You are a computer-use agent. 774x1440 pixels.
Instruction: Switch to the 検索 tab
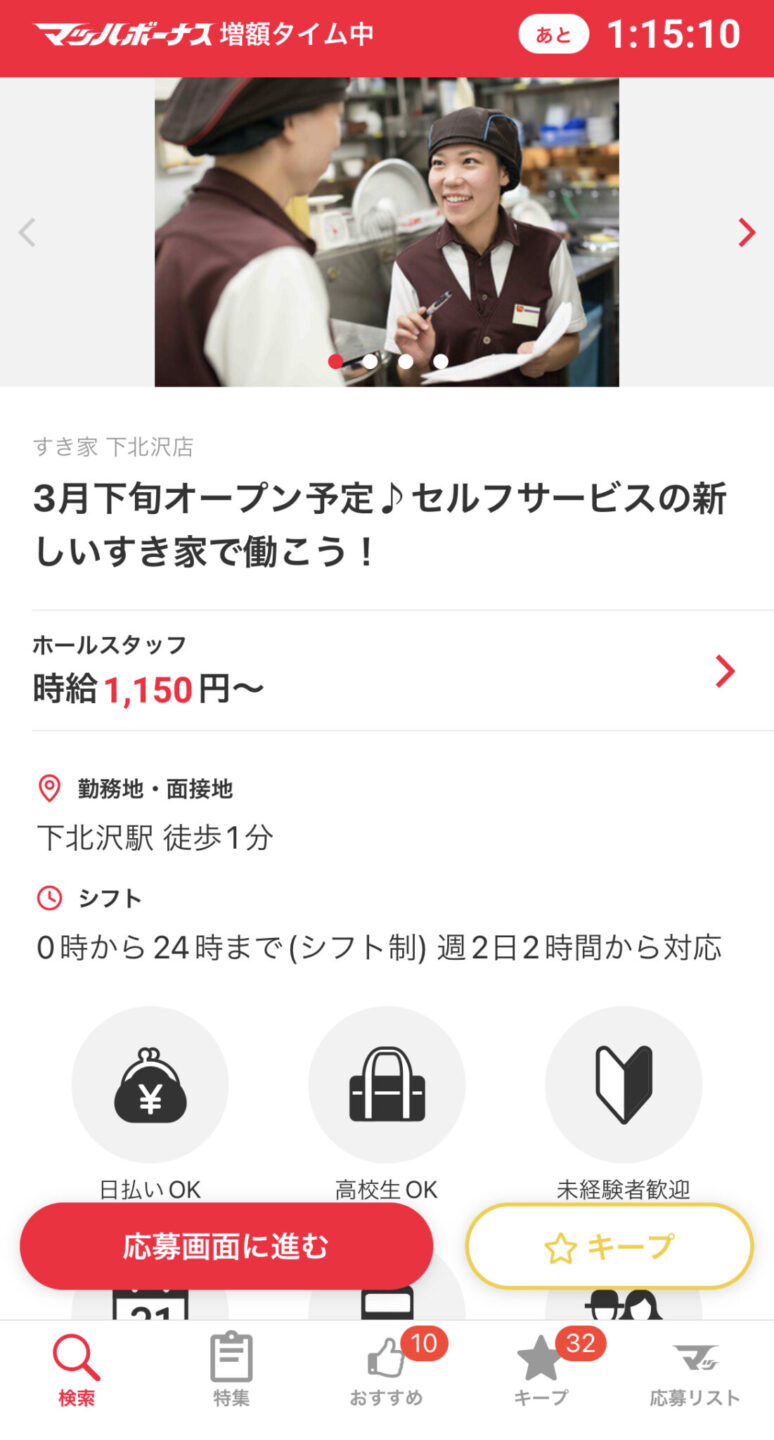(77, 1370)
